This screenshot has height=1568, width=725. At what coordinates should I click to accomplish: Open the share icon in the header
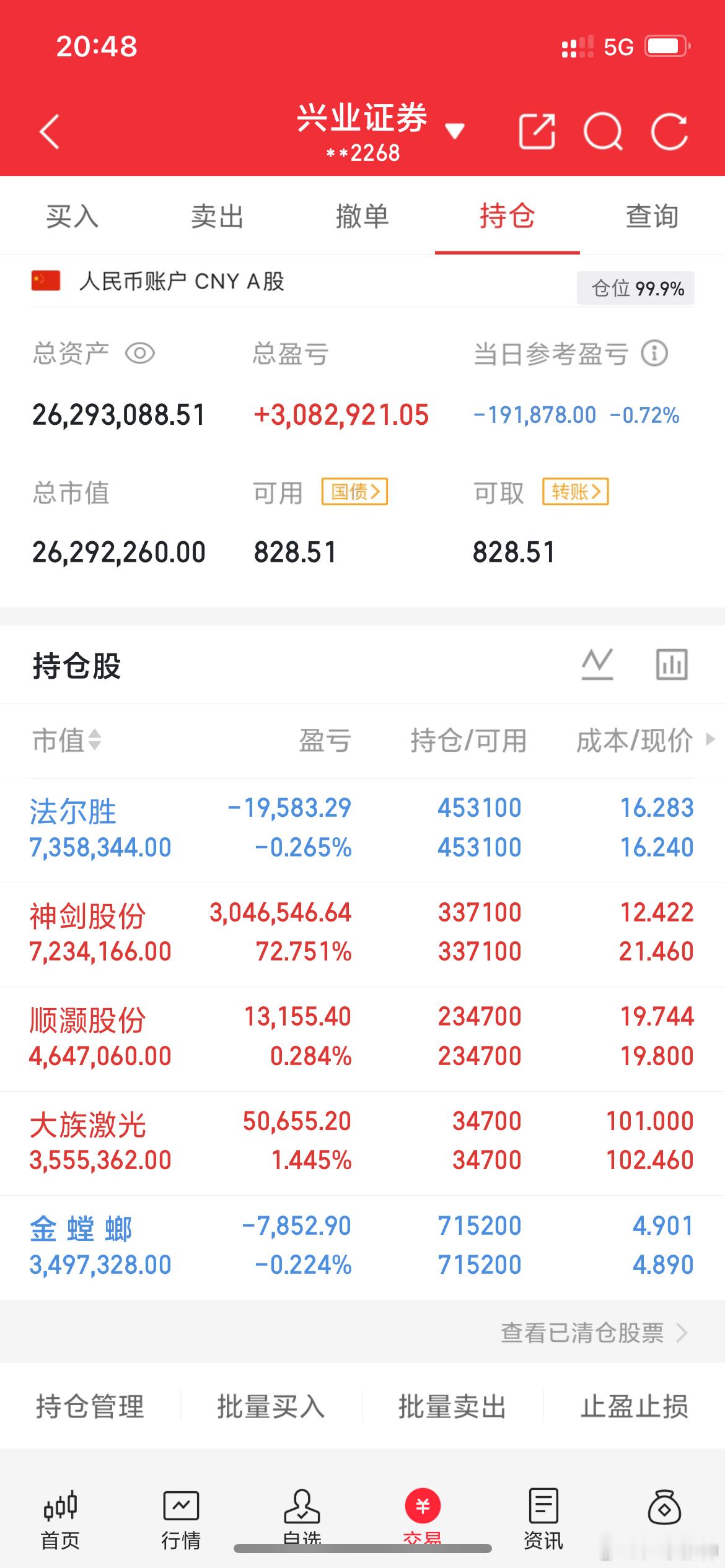point(538,131)
